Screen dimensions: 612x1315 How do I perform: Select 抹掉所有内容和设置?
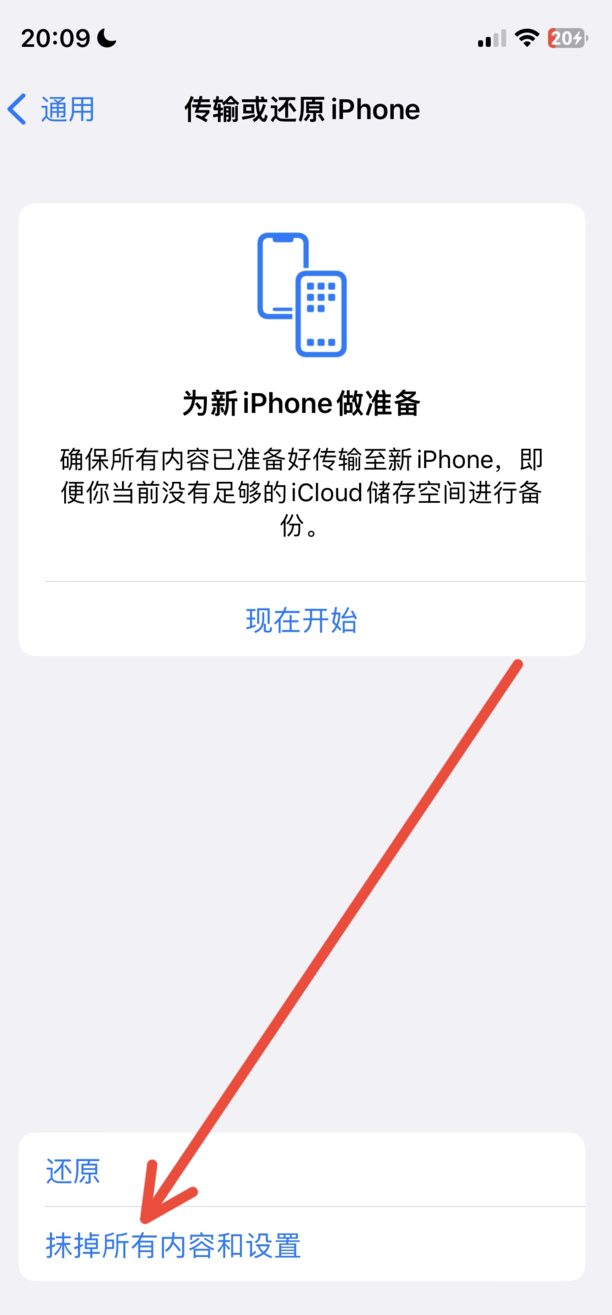pyautogui.click(x=173, y=1245)
